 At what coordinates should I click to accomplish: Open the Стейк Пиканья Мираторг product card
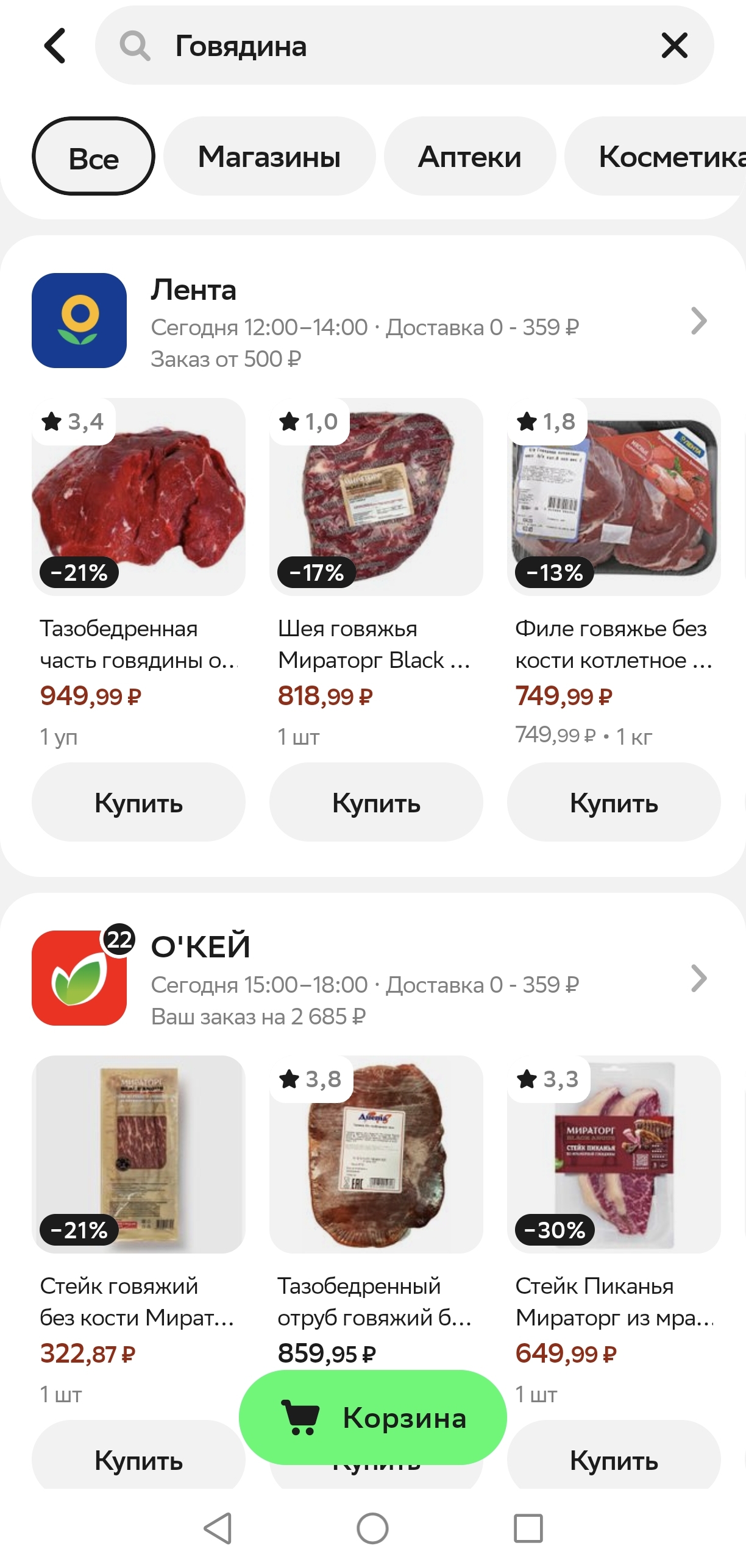coord(614,1154)
